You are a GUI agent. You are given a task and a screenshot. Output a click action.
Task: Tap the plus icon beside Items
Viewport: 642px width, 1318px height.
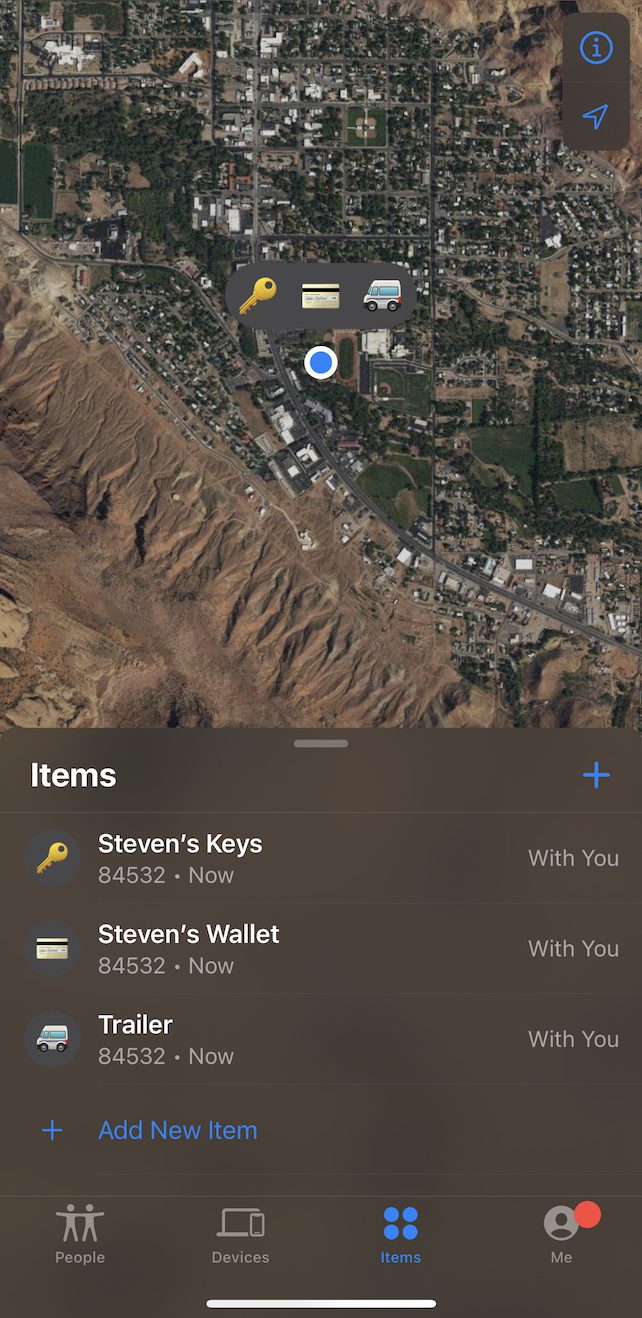[596, 775]
